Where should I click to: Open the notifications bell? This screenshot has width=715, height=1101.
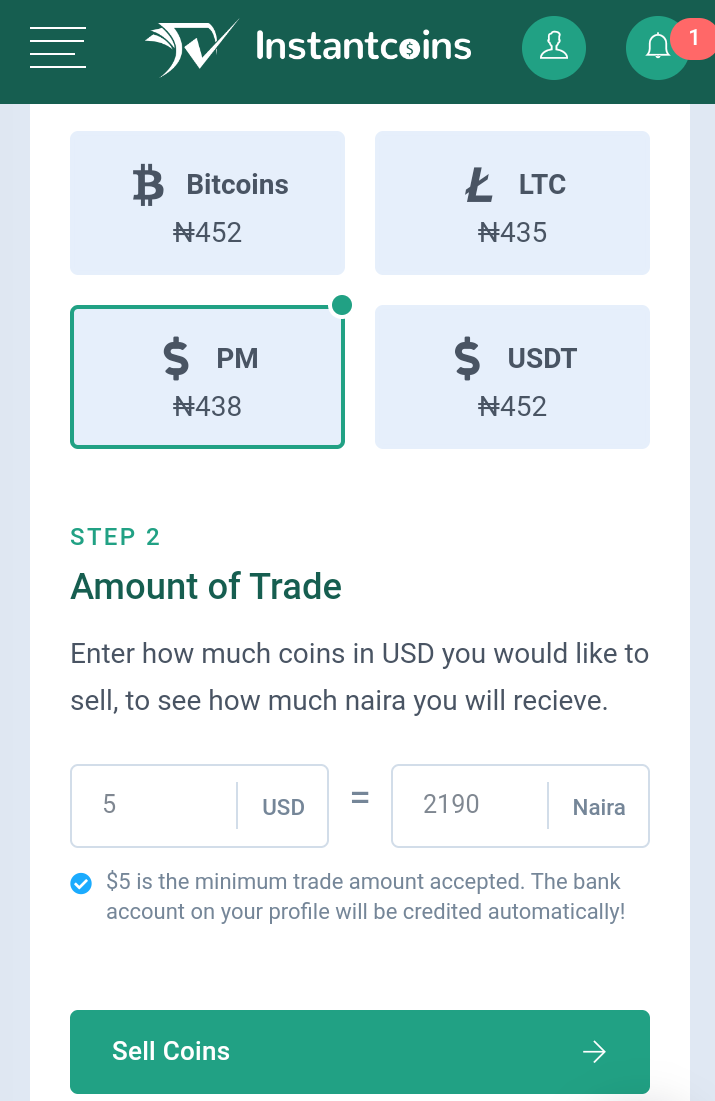pos(657,47)
